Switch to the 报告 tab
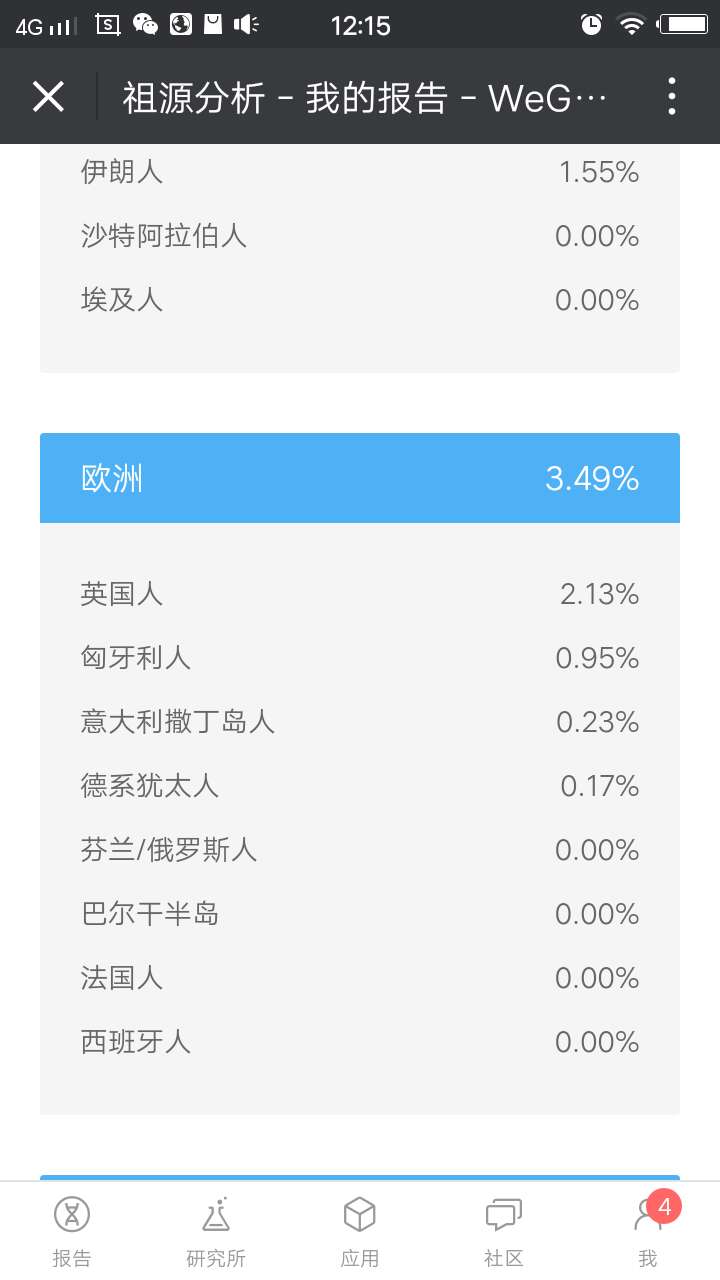 click(72, 1231)
